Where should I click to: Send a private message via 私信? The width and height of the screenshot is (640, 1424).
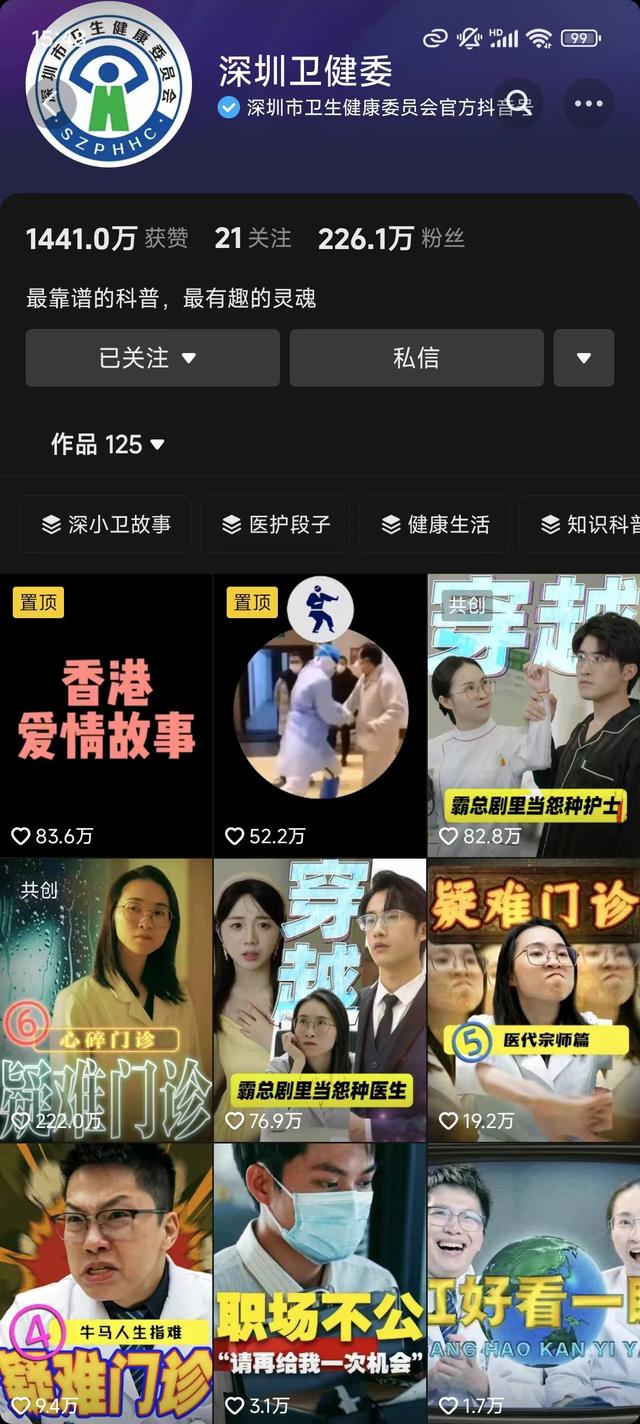coord(416,358)
